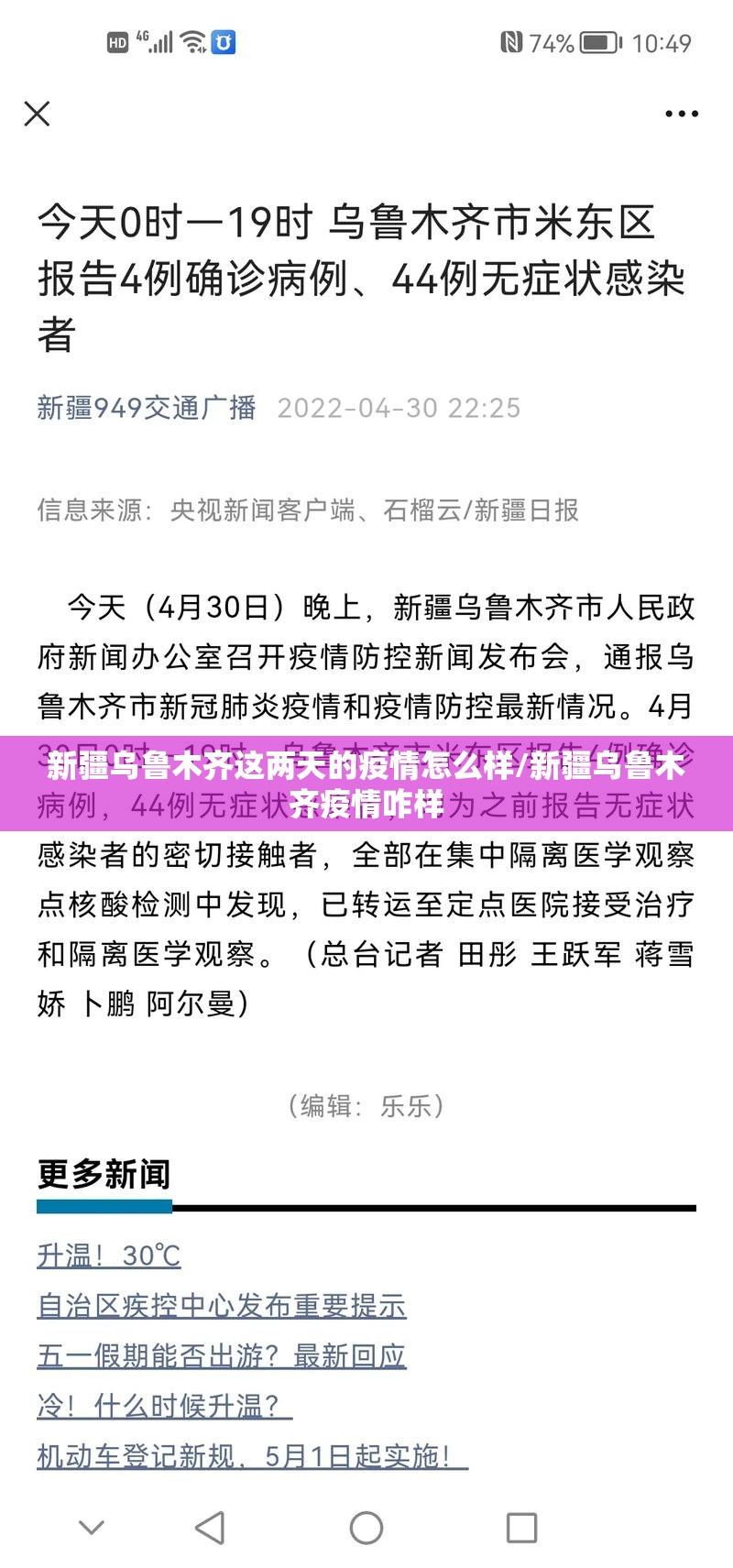This screenshot has height=1568, width=733.
Task: Open the 新疆949交通广播 account page
Action: point(147,408)
